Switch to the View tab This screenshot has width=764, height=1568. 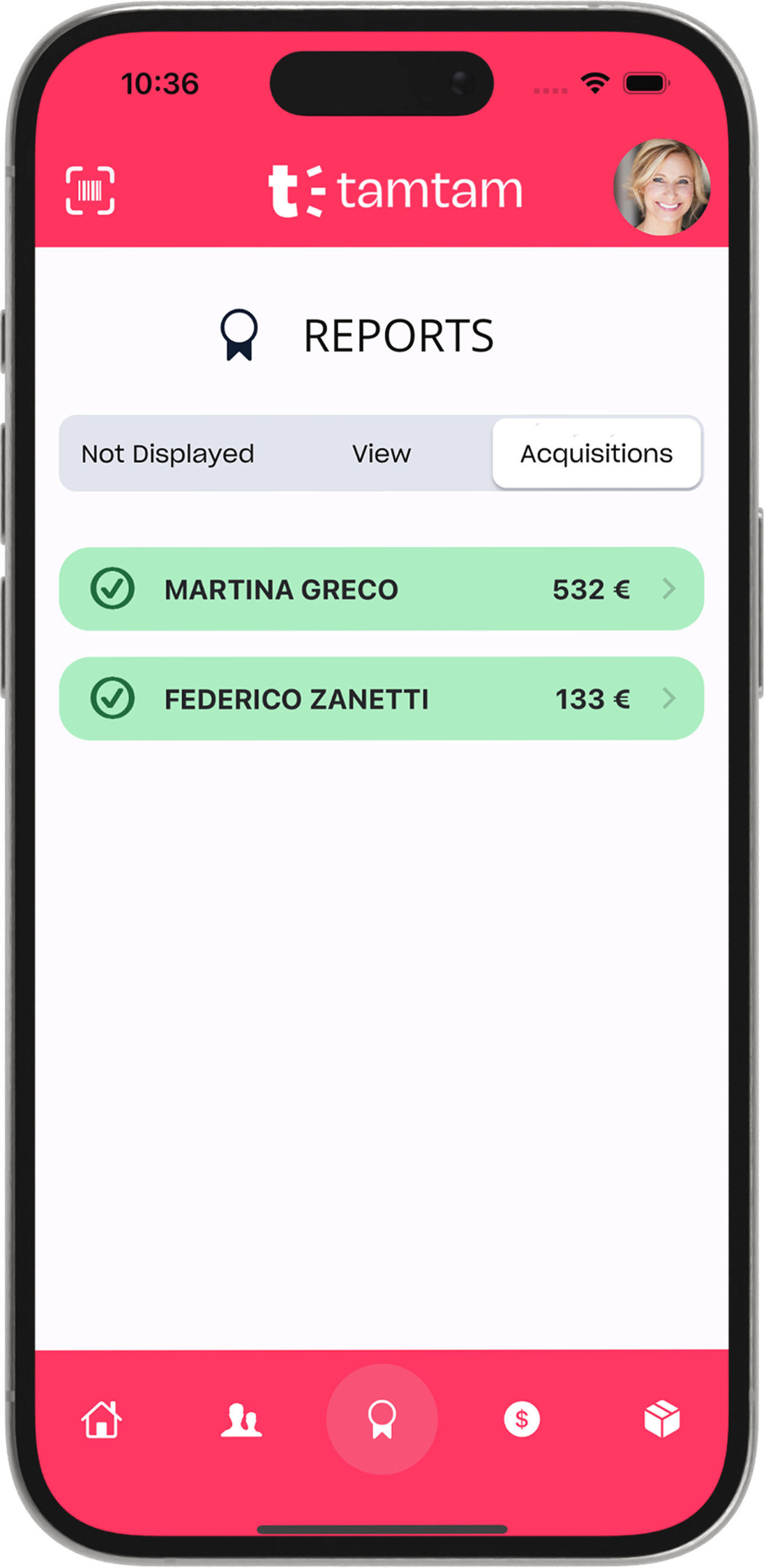point(381,454)
